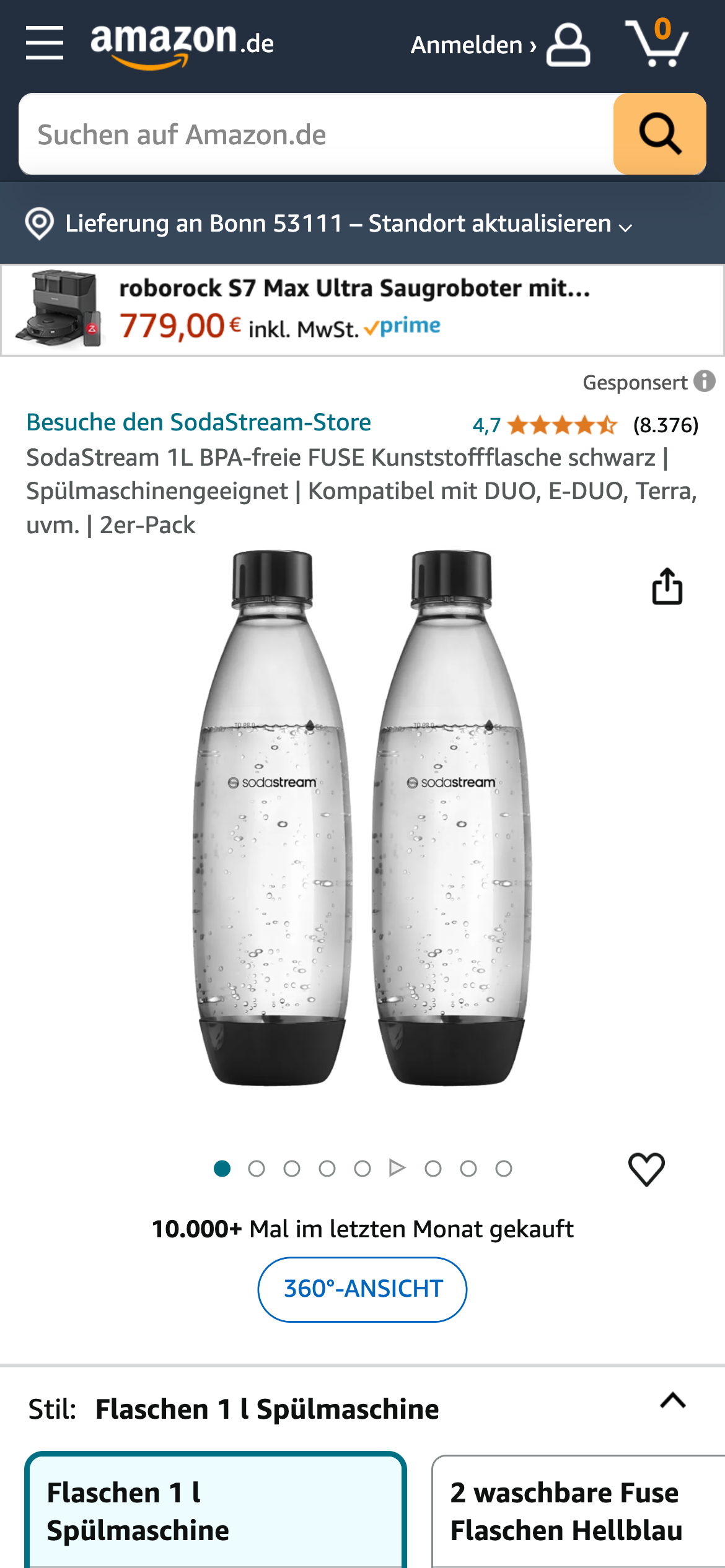Viewport: 725px width, 1568px height.
Task: Show info about the Gesponsert label
Action: pyautogui.click(x=705, y=381)
